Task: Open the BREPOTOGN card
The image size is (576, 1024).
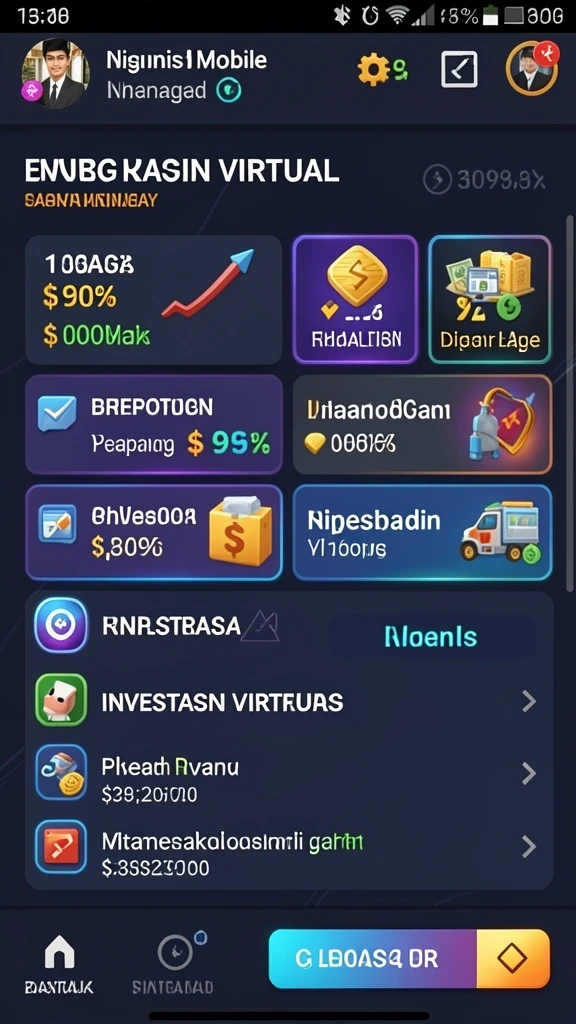Action: [153, 424]
